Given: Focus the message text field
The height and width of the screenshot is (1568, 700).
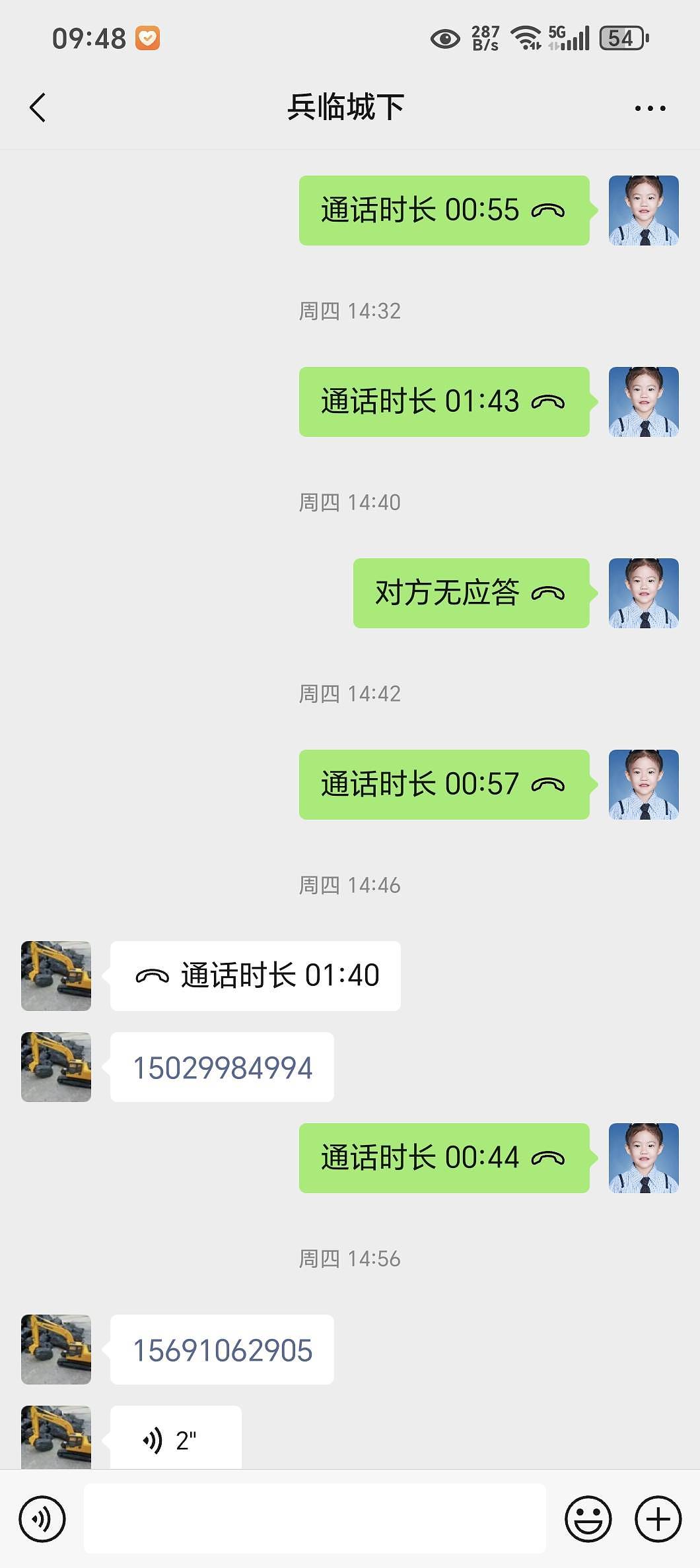Looking at the screenshot, I should pyautogui.click(x=314, y=1519).
